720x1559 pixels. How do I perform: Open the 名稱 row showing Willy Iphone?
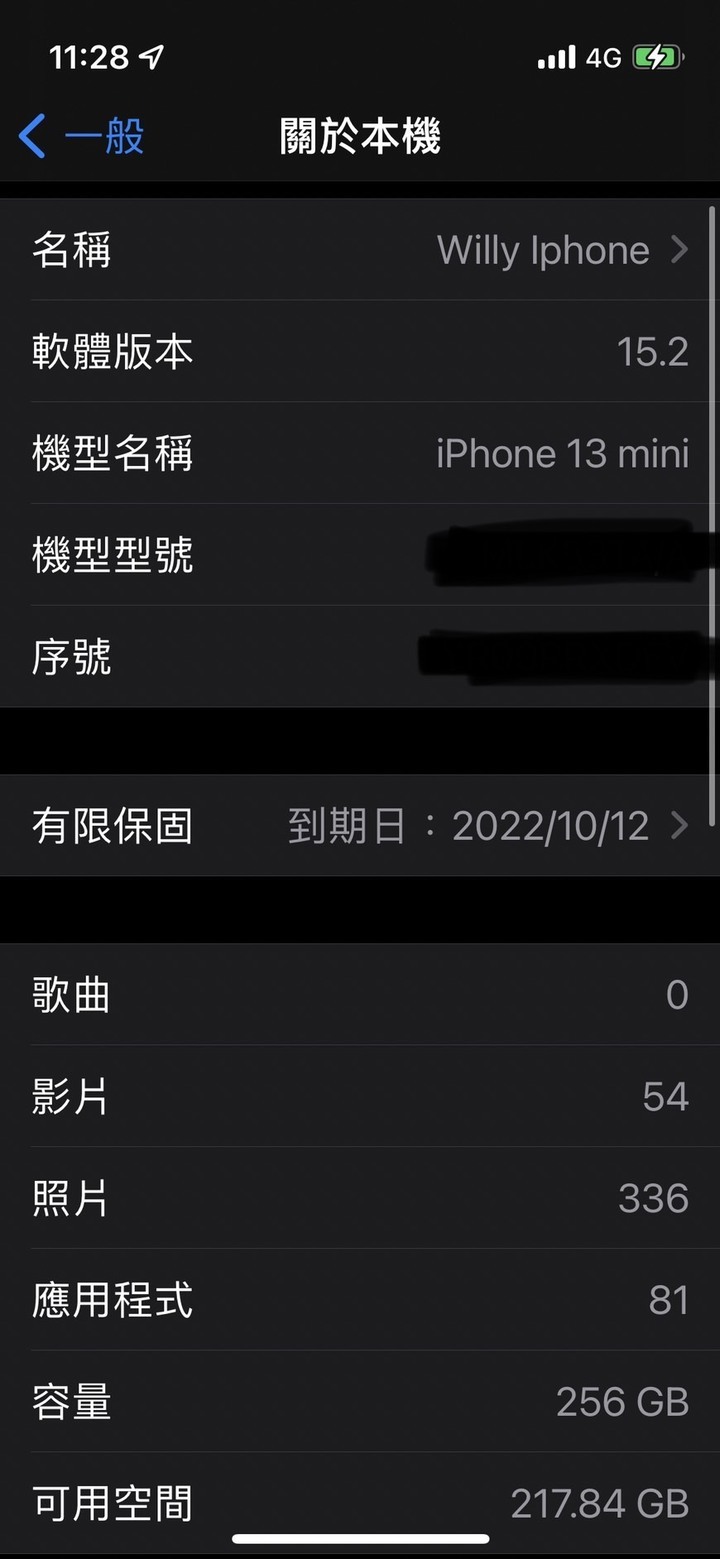click(x=360, y=249)
